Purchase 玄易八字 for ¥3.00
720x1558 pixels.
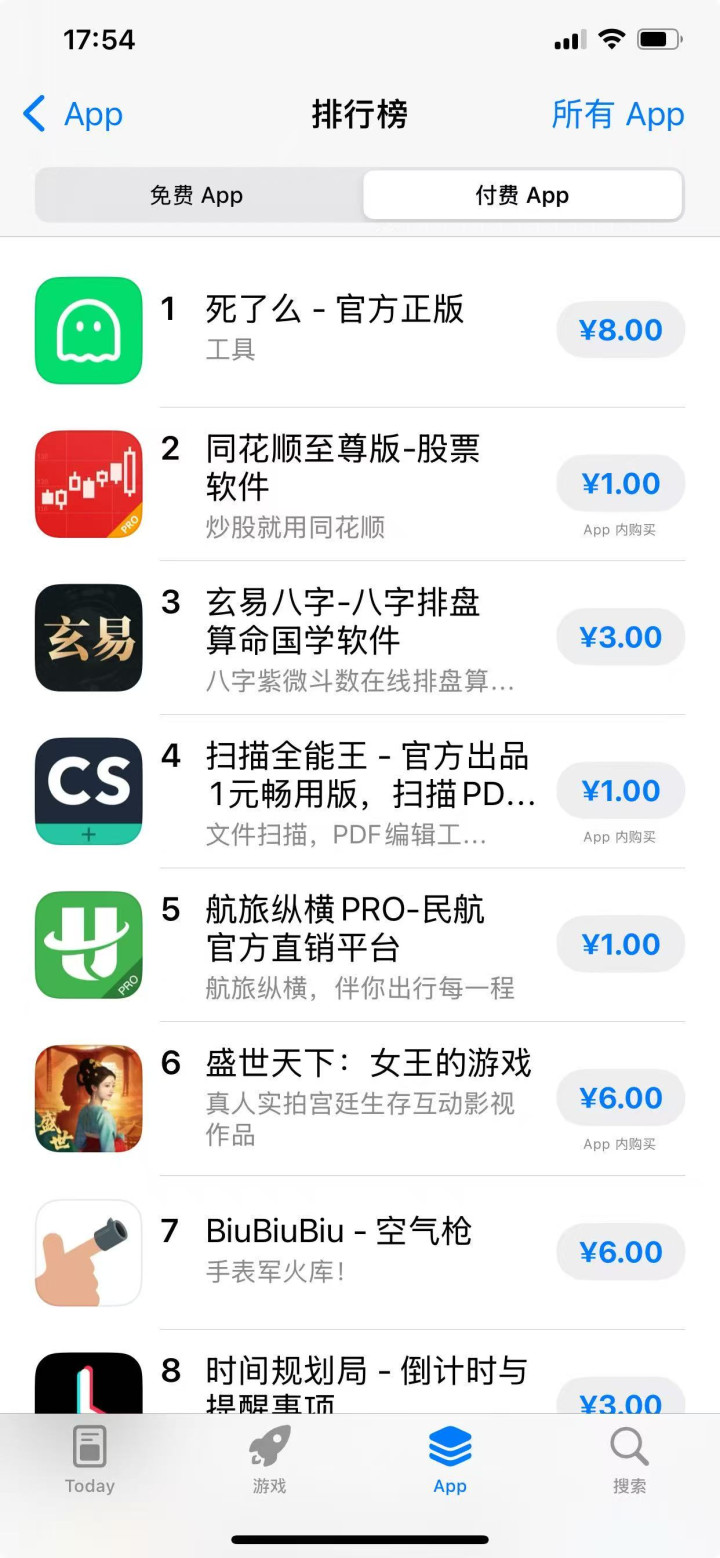click(620, 638)
